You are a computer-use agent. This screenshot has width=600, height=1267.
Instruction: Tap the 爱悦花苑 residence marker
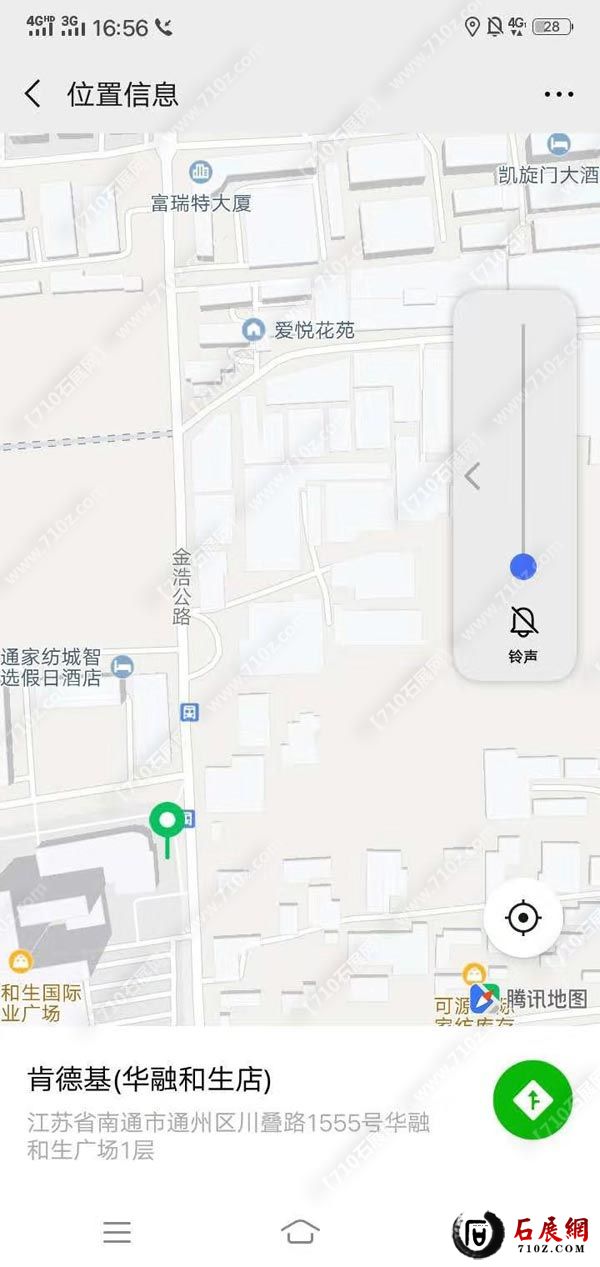point(254,329)
